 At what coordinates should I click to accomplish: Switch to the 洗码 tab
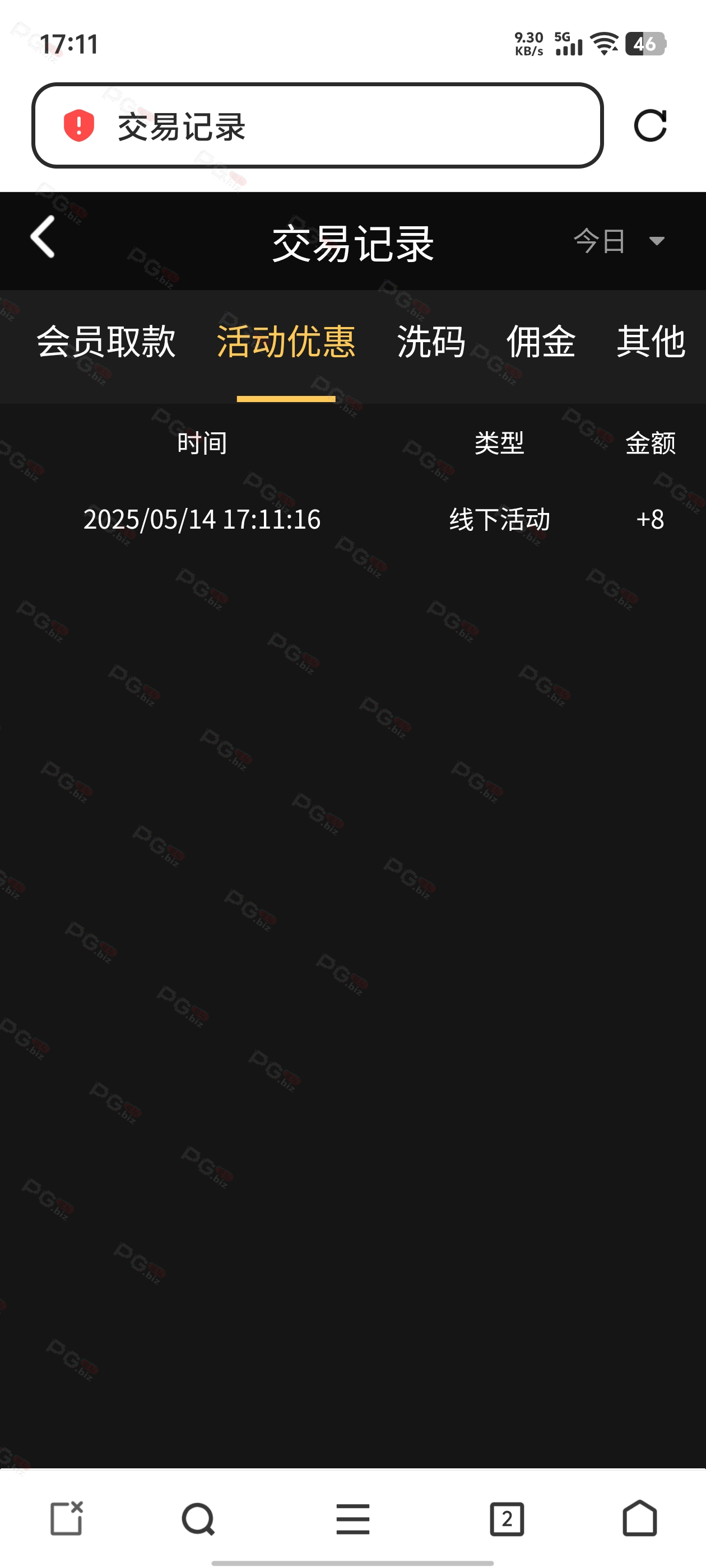[431, 342]
